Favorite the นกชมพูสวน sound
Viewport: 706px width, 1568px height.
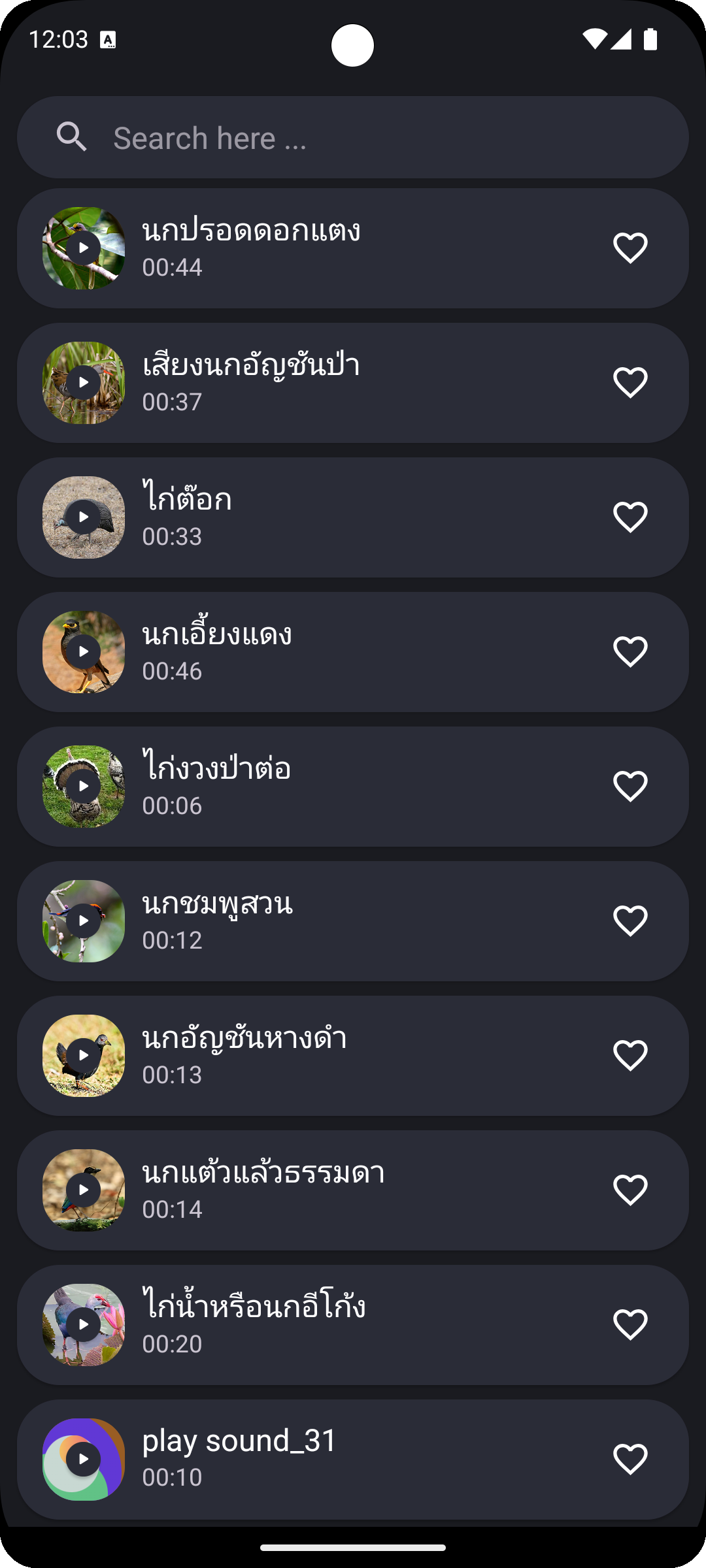click(630, 921)
